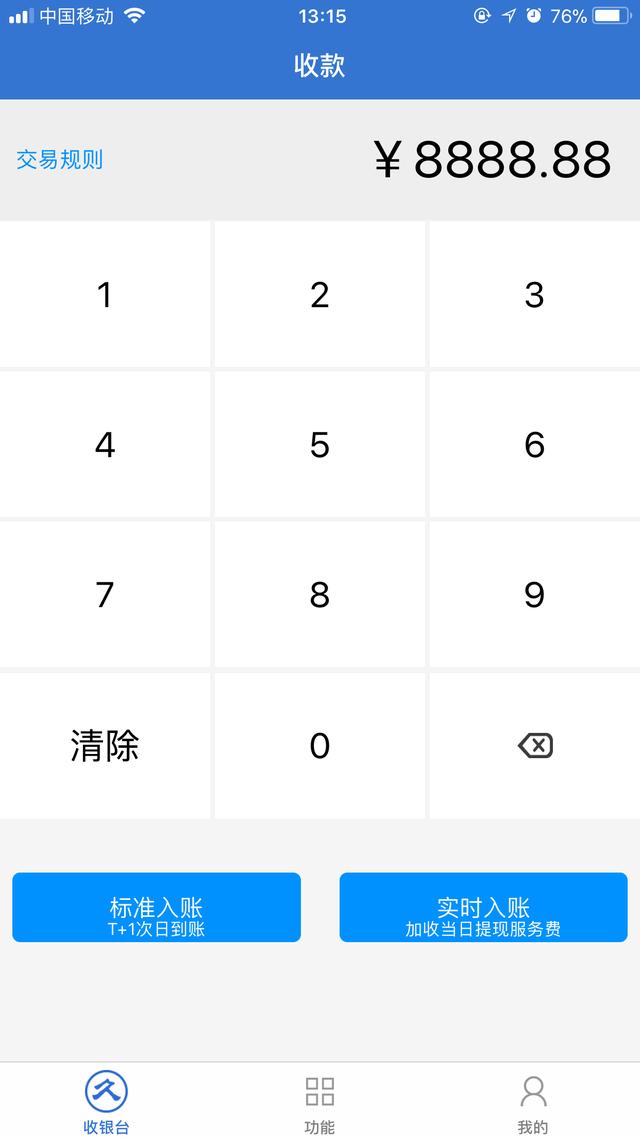Switch to the 功能 tab
640x1138 pixels.
pyautogui.click(x=319, y=1102)
